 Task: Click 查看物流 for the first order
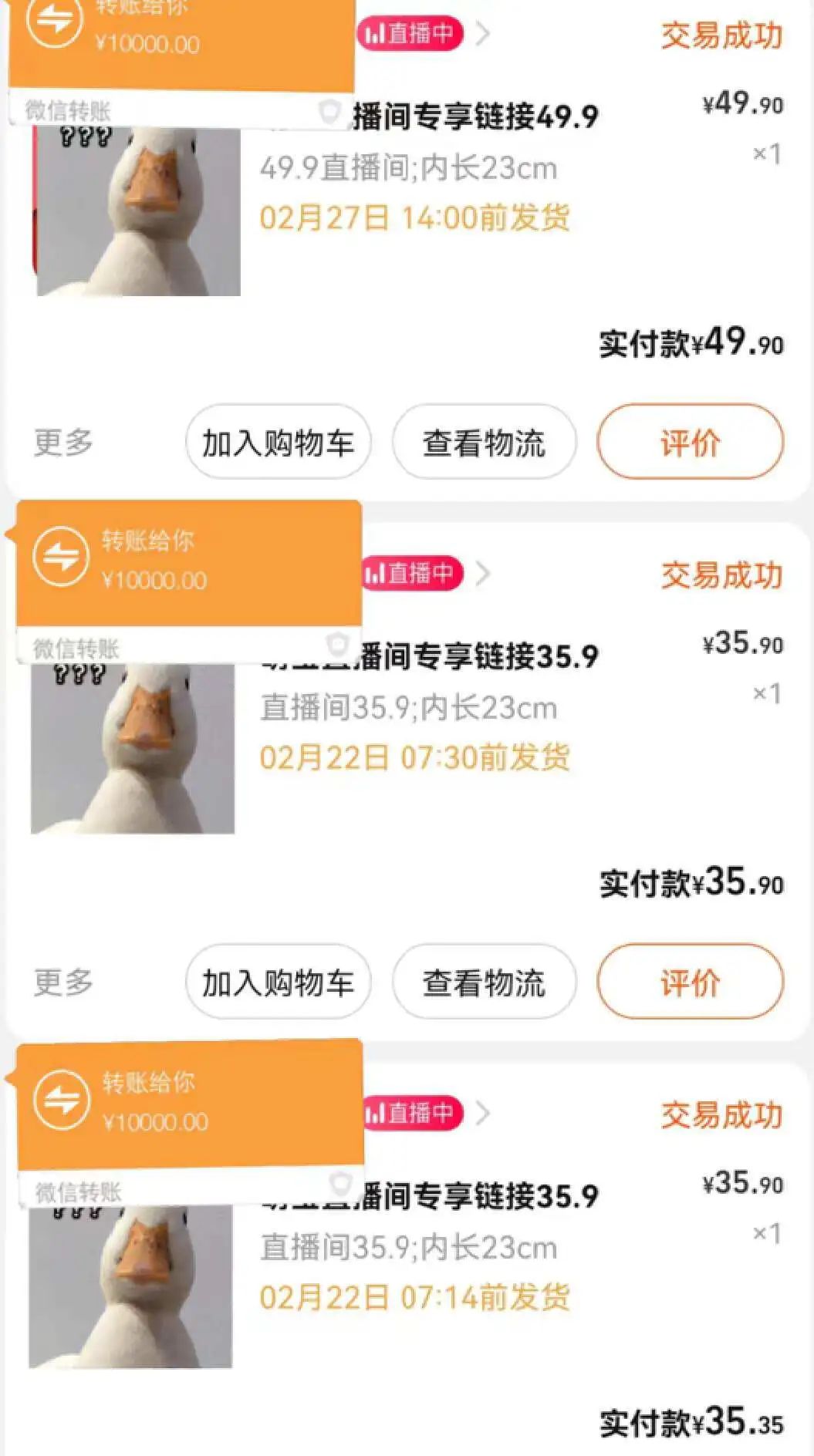(484, 441)
